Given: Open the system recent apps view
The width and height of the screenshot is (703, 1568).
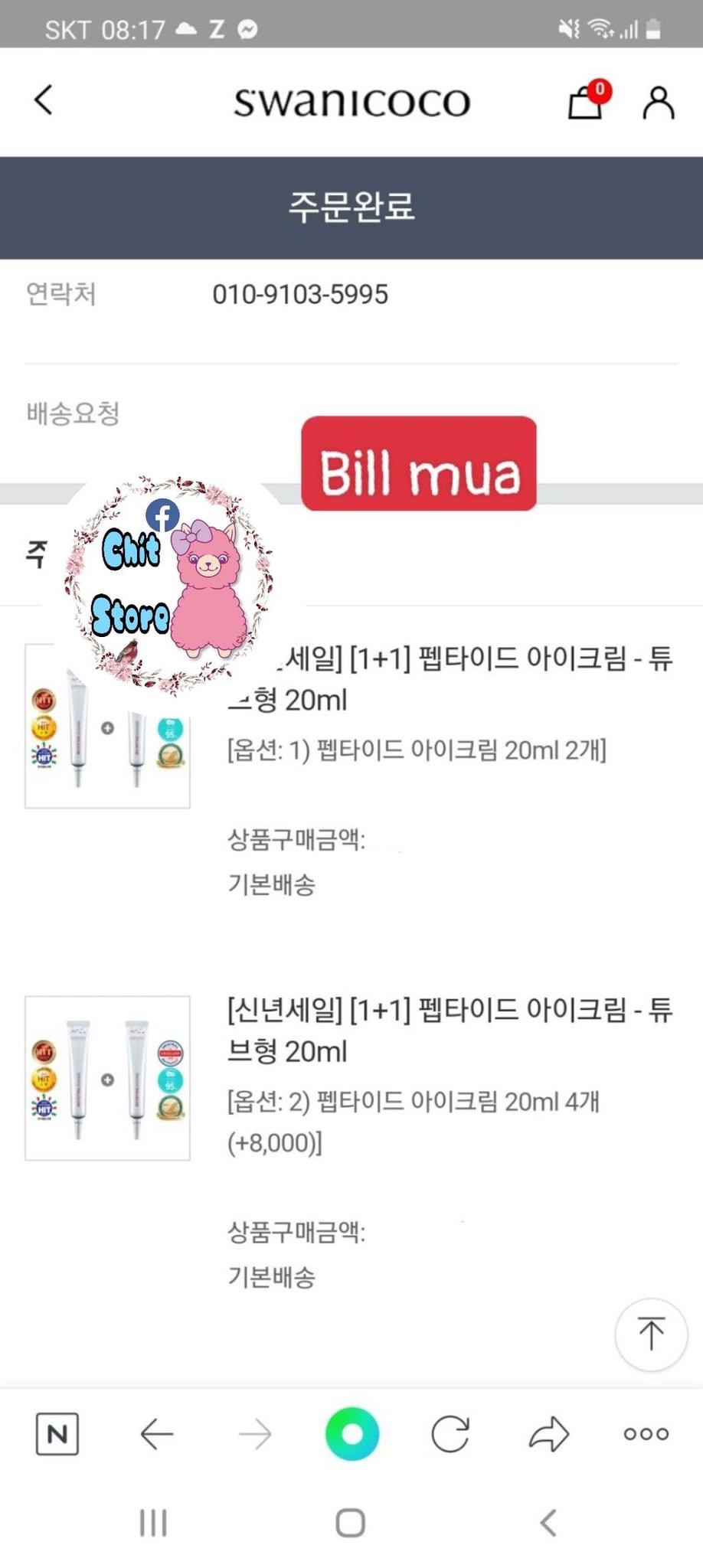Looking at the screenshot, I should 153,1523.
